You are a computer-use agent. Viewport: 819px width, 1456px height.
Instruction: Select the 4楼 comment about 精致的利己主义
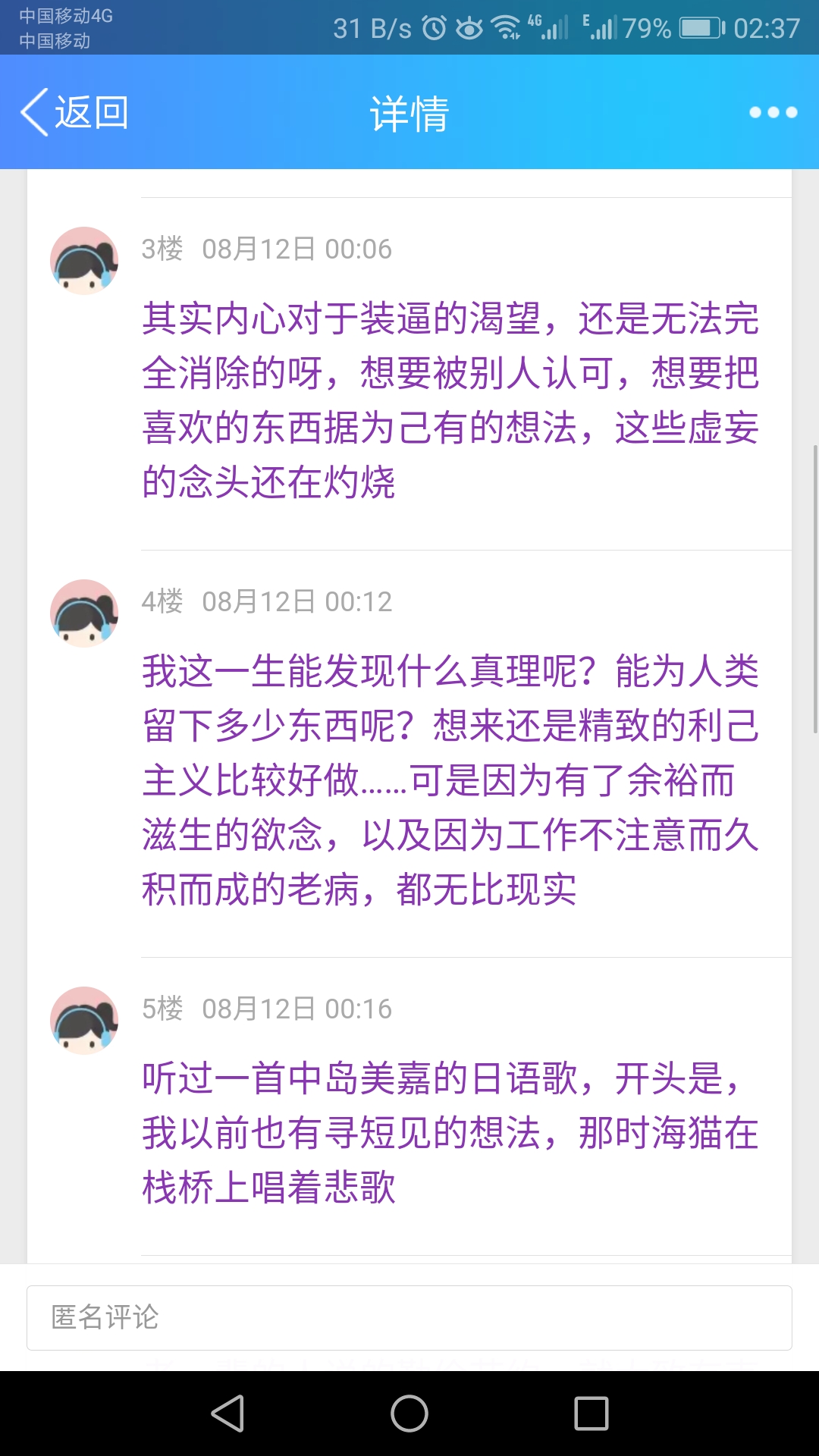point(450,780)
